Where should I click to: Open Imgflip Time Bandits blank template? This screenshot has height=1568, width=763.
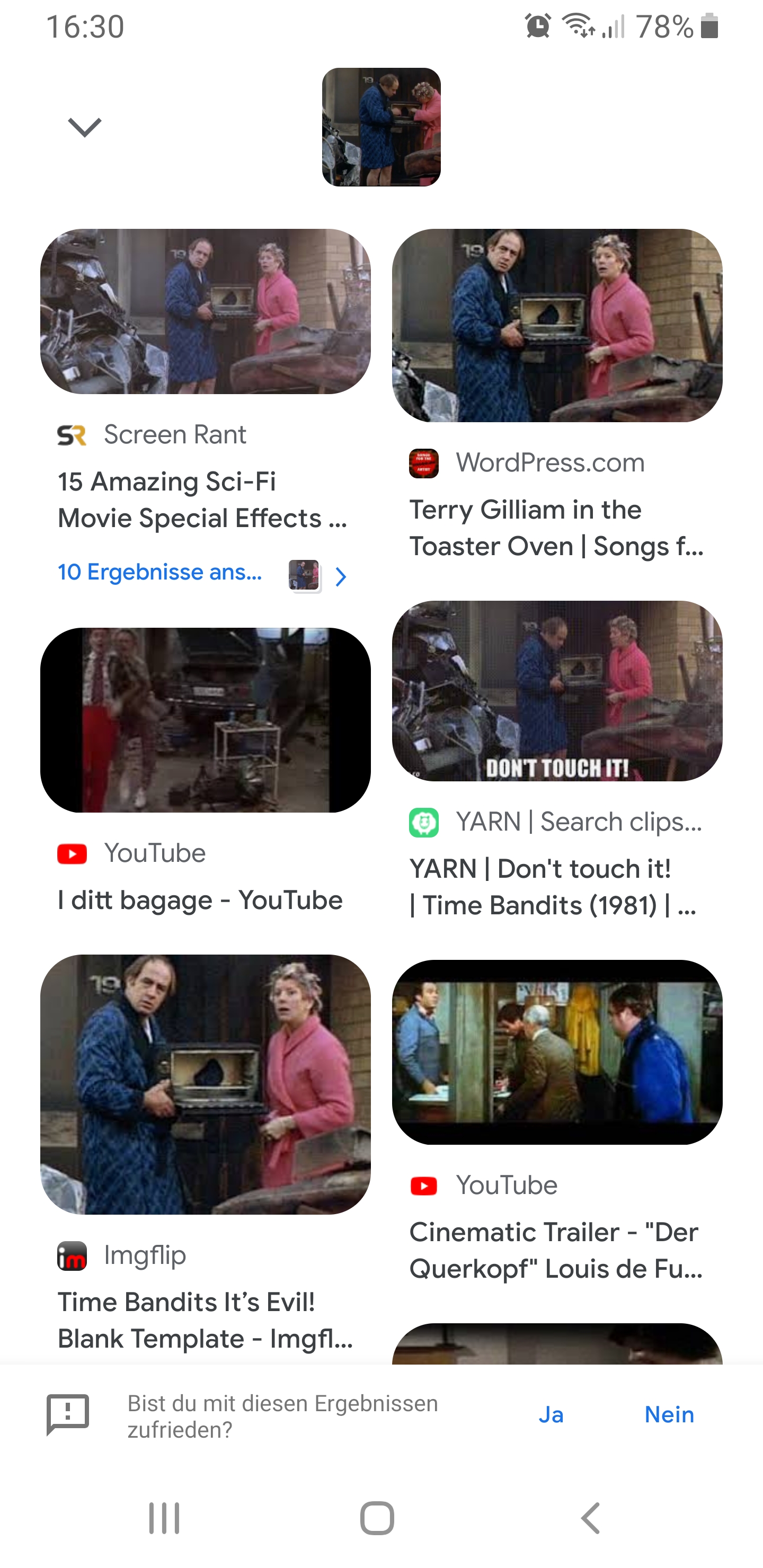[x=205, y=1084]
